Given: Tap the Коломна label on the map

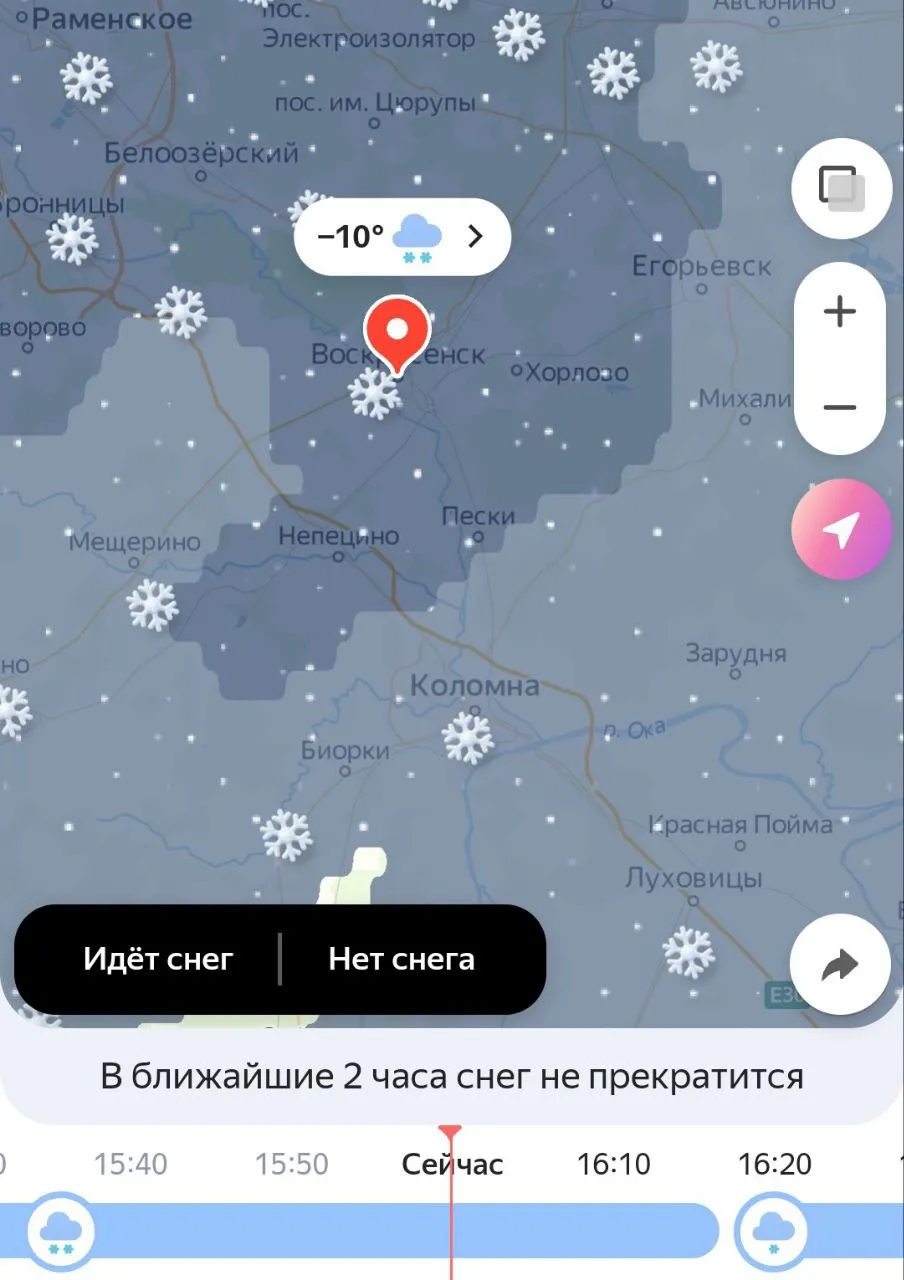Looking at the screenshot, I should (x=475, y=686).
